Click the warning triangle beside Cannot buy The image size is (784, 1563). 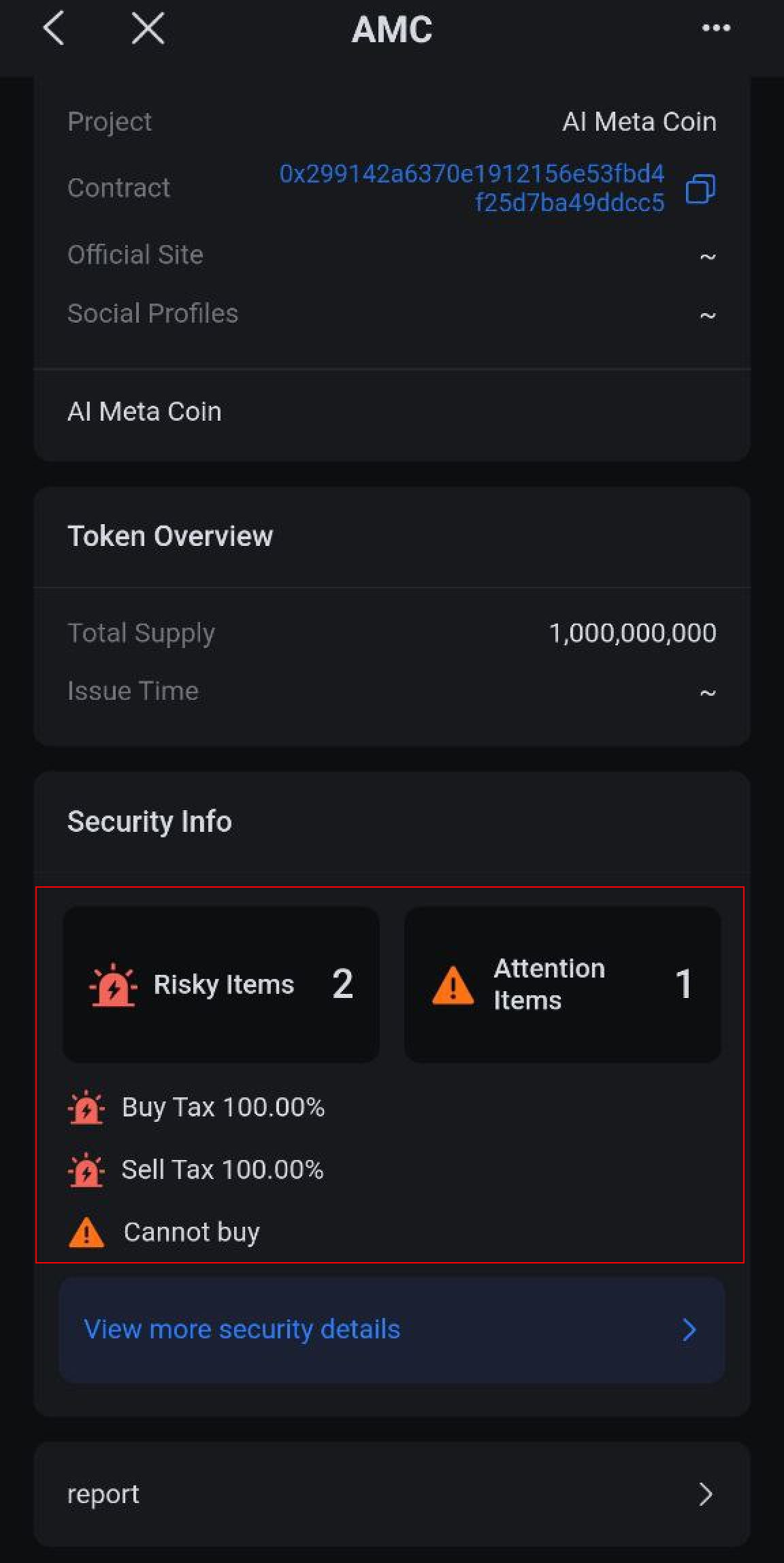pos(87,1231)
